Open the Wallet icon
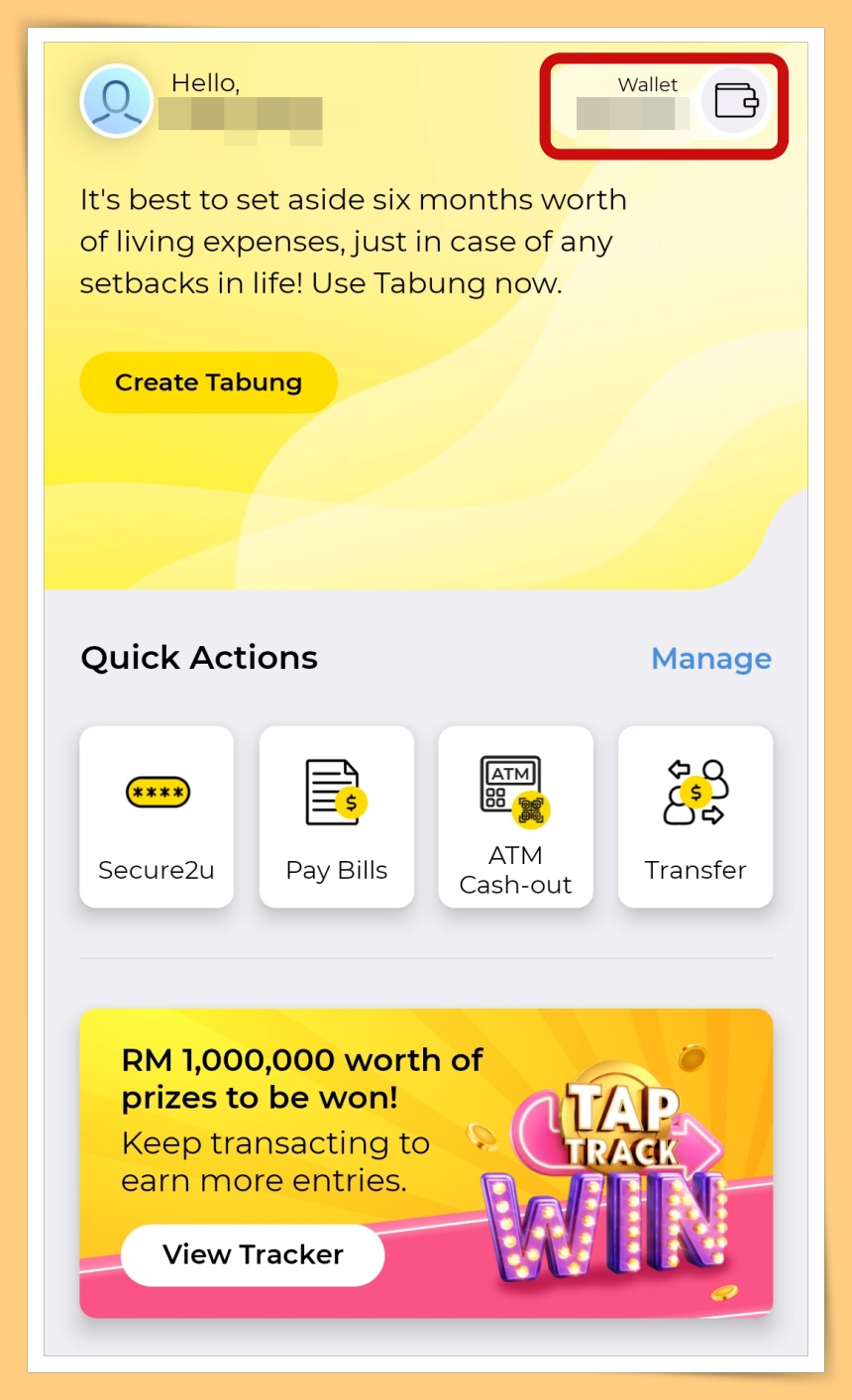Viewport: 852px width, 1400px height. [x=735, y=101]
